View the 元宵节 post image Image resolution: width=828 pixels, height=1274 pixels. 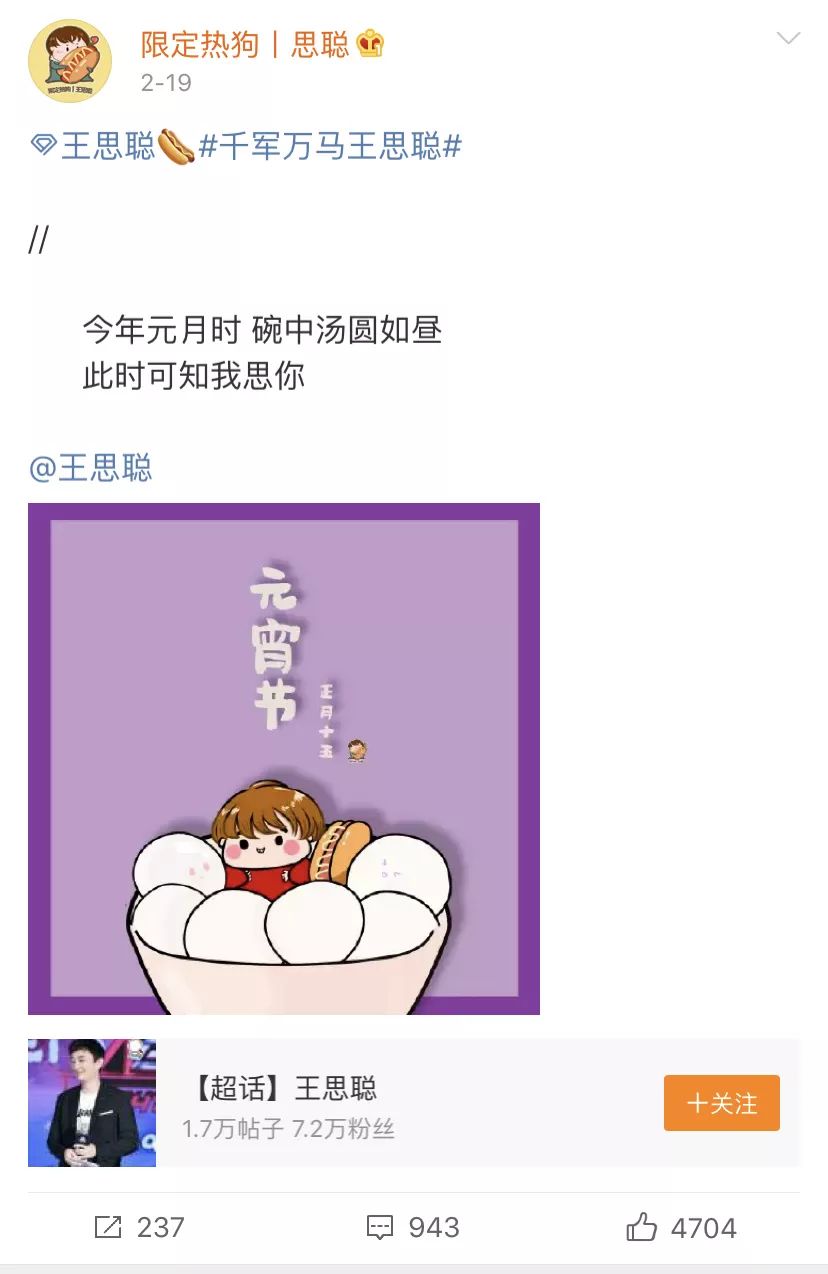tap(284, 758)
